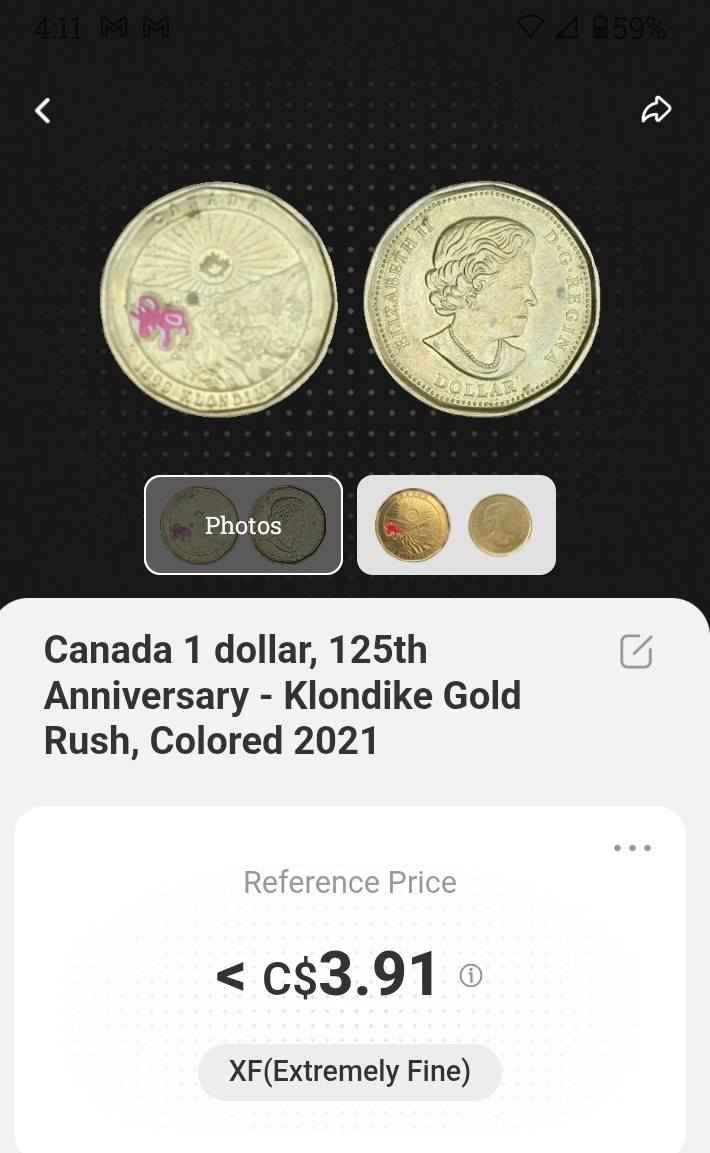Change the XF(Extremely Fine) grade chip

[x=350, y=1071]
